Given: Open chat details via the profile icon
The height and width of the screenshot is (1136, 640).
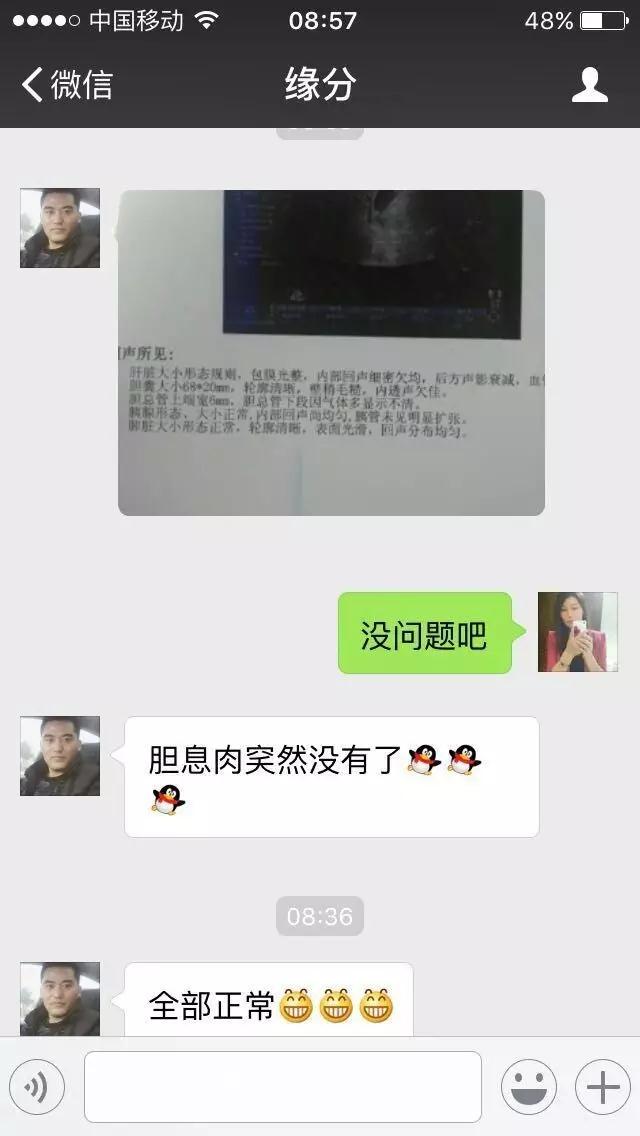Looking at the screenshot, I should click(x=590, y=85).
